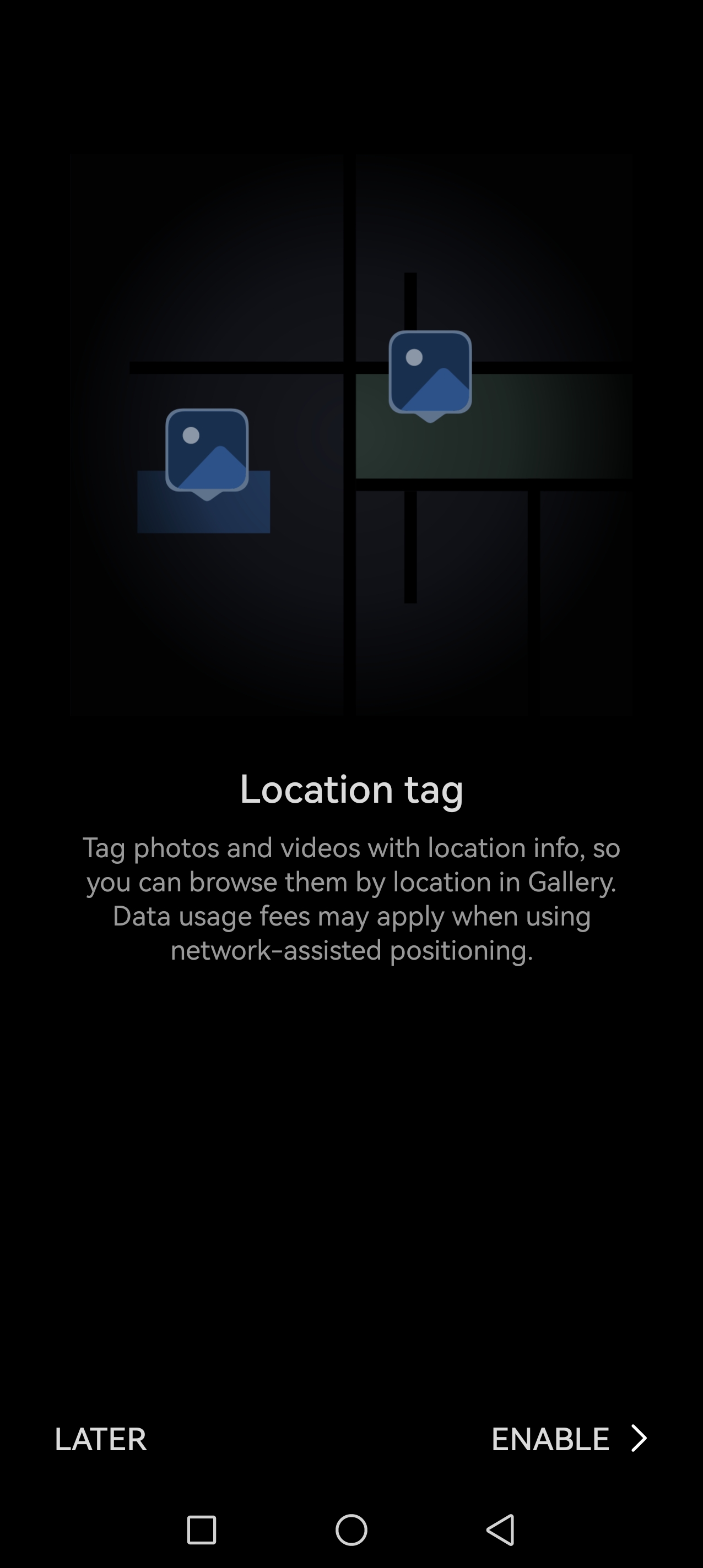The width and height of the screenshot is (703, 1568).
Task: Enable the location tag feature
Action: coord(568,1439)
